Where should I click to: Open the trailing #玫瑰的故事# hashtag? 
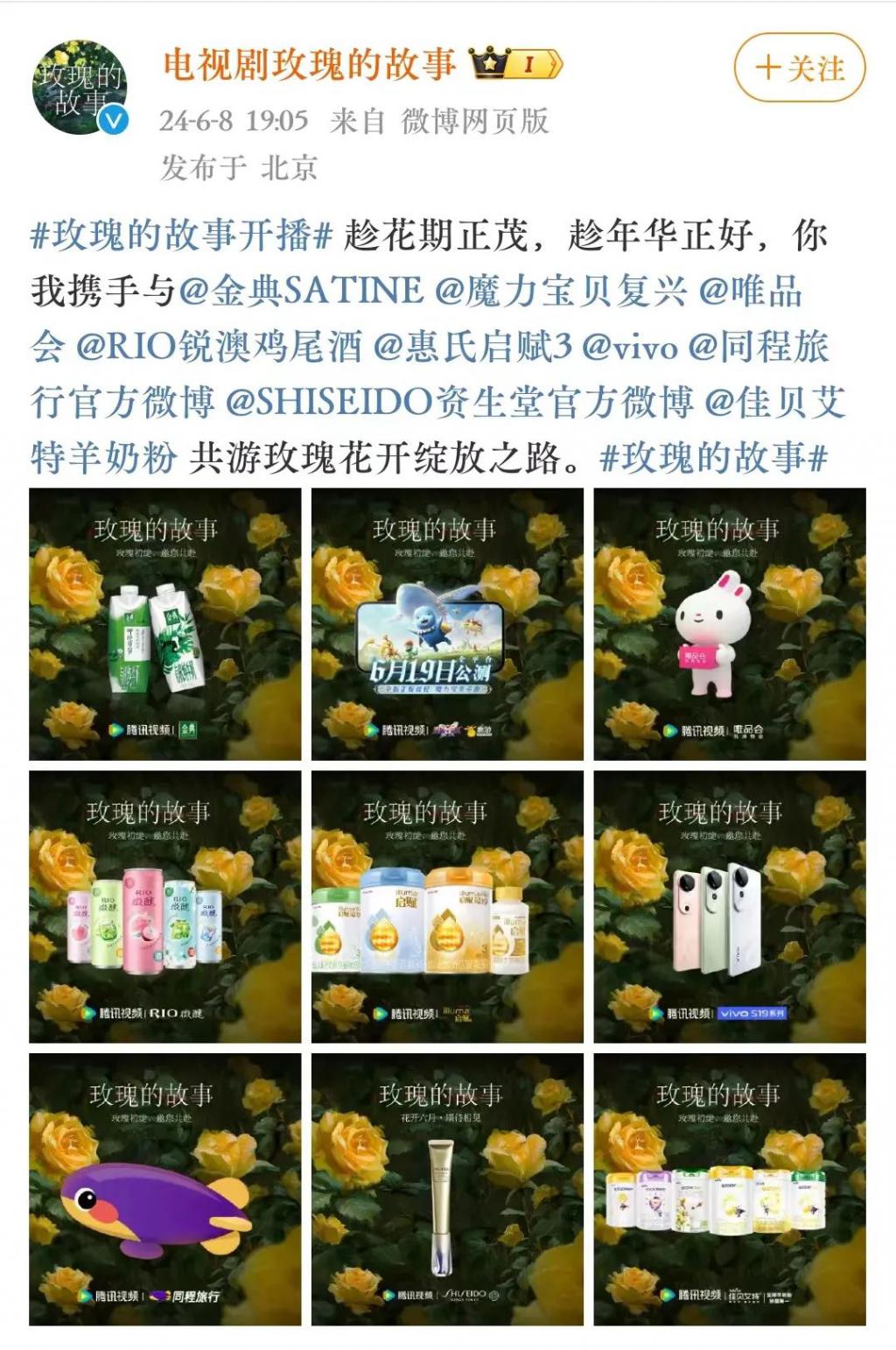[713, 458]
